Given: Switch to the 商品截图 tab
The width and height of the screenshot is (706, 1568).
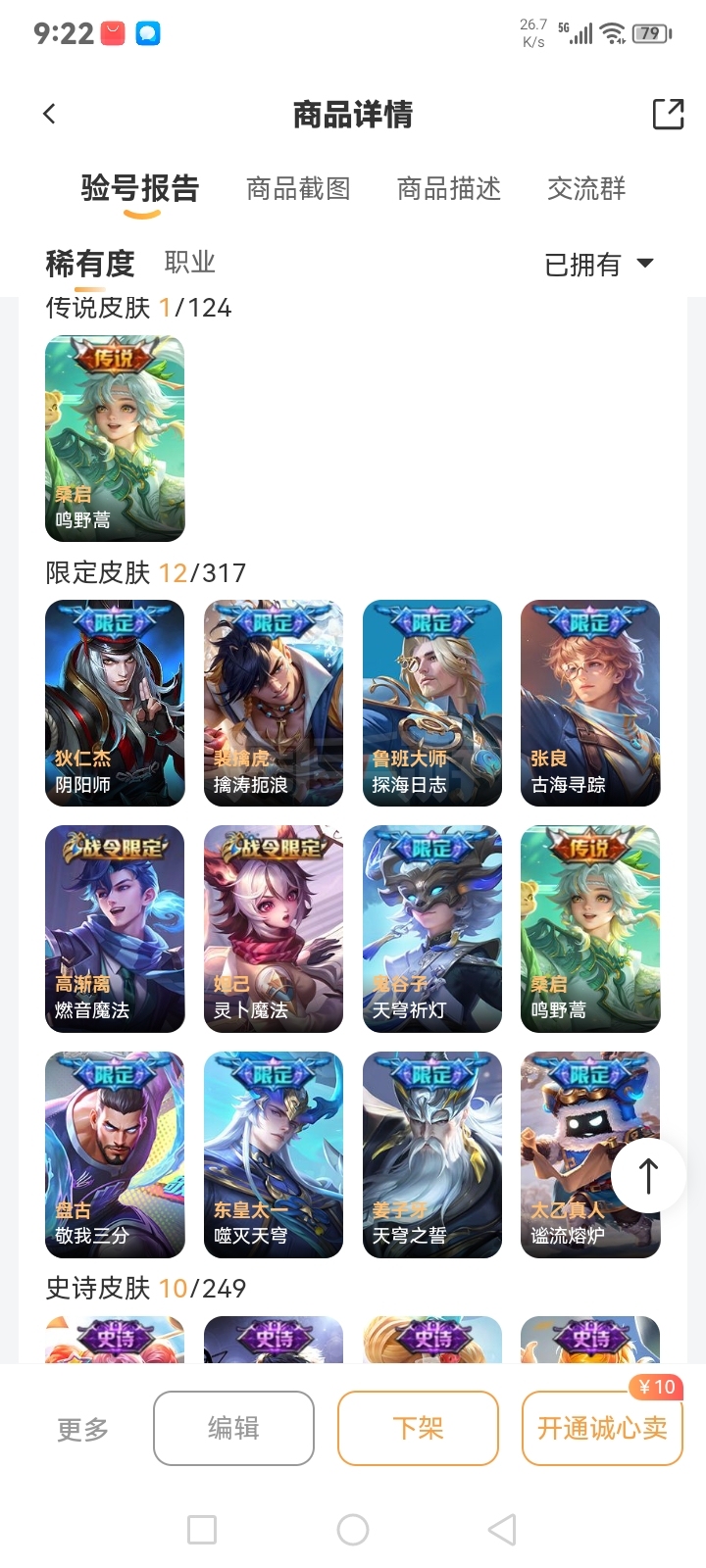Looking at the screenshot, I should (298, 188).
